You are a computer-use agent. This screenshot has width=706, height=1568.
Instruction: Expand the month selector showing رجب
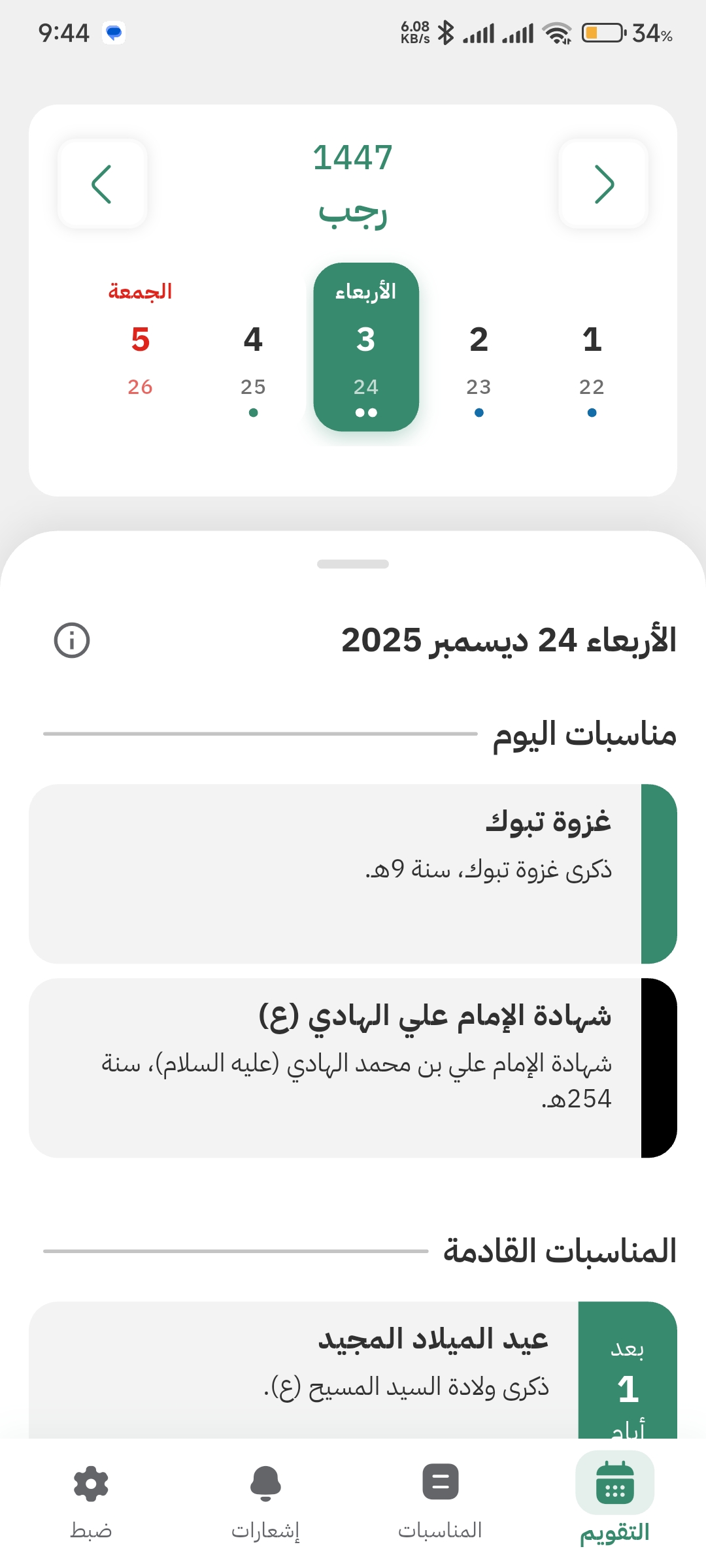click(x=353, y=214)
